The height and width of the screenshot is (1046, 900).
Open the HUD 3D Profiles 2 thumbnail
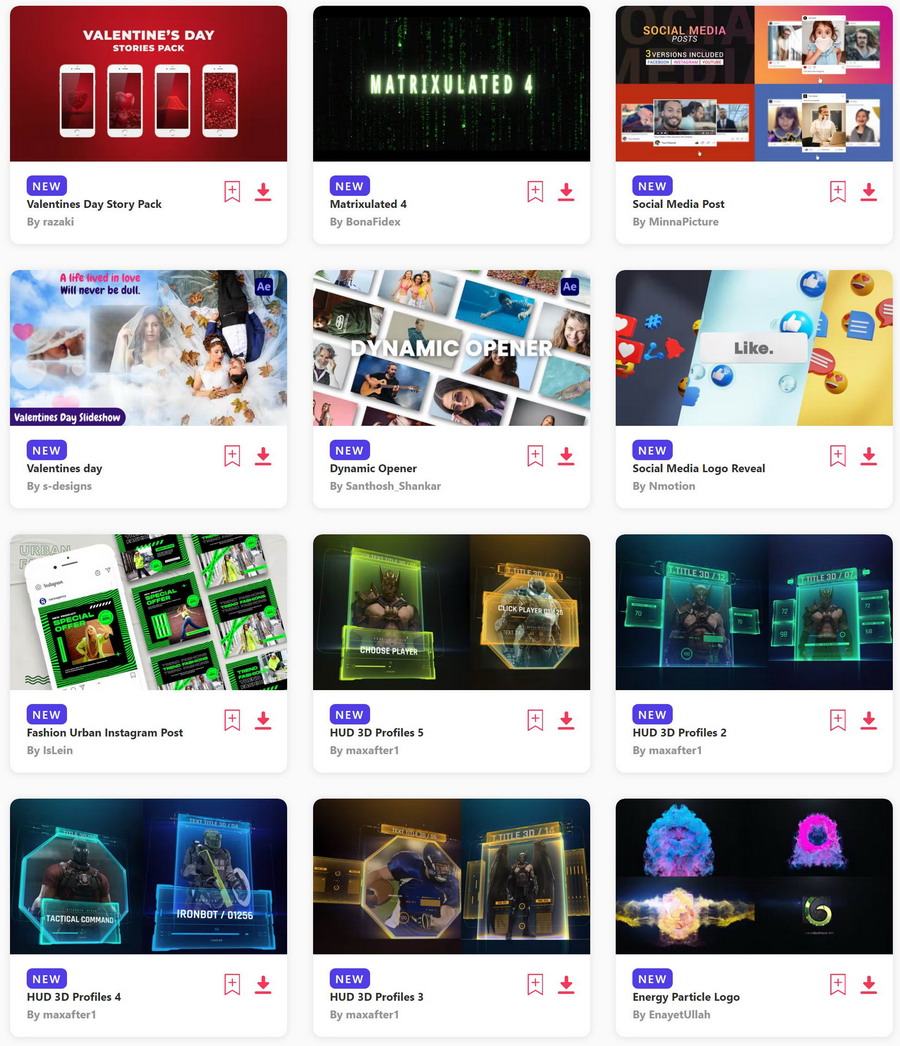click(x=754, y=612)
